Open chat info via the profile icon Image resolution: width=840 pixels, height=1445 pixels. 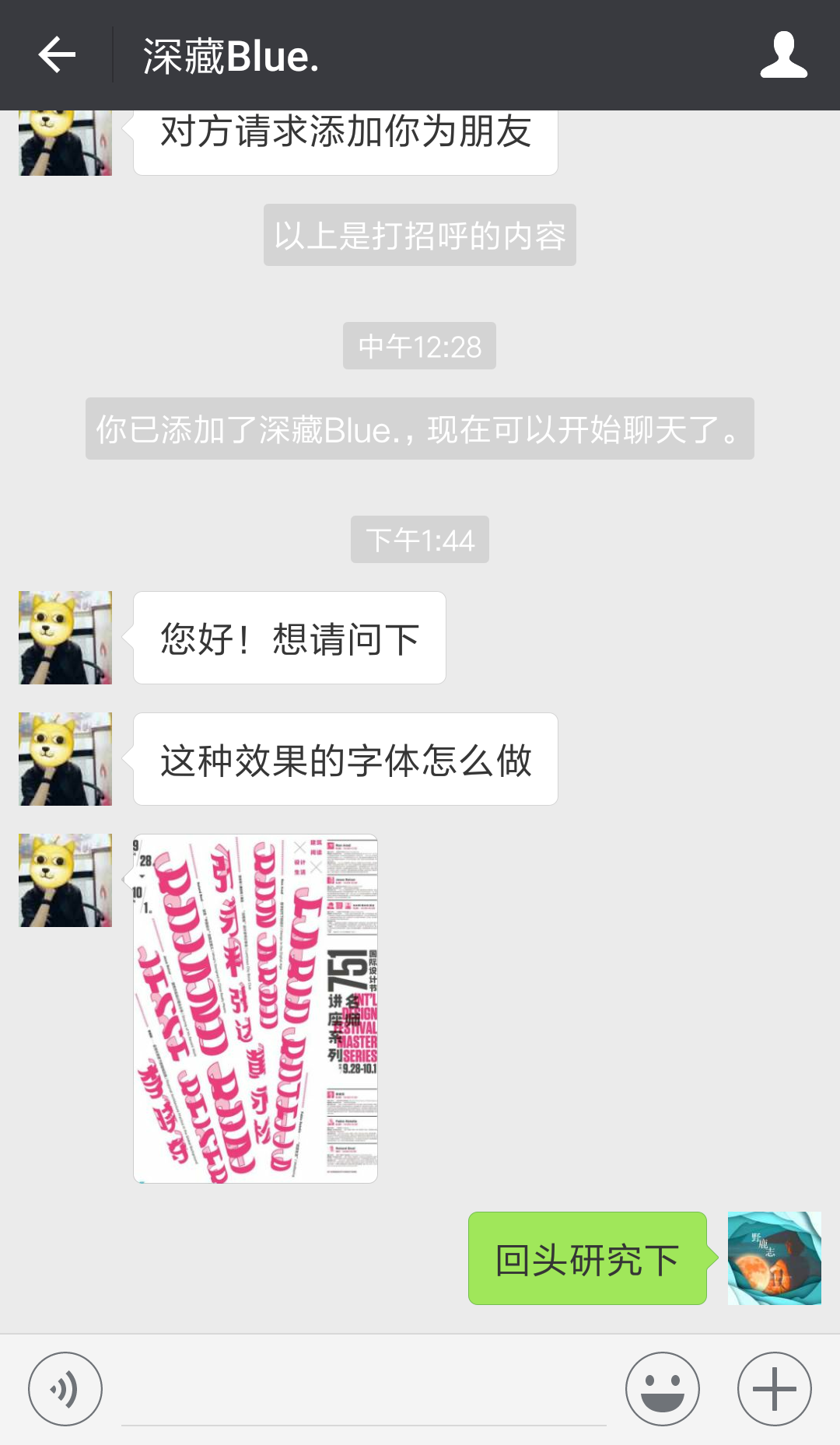click(x=783, y=55)
